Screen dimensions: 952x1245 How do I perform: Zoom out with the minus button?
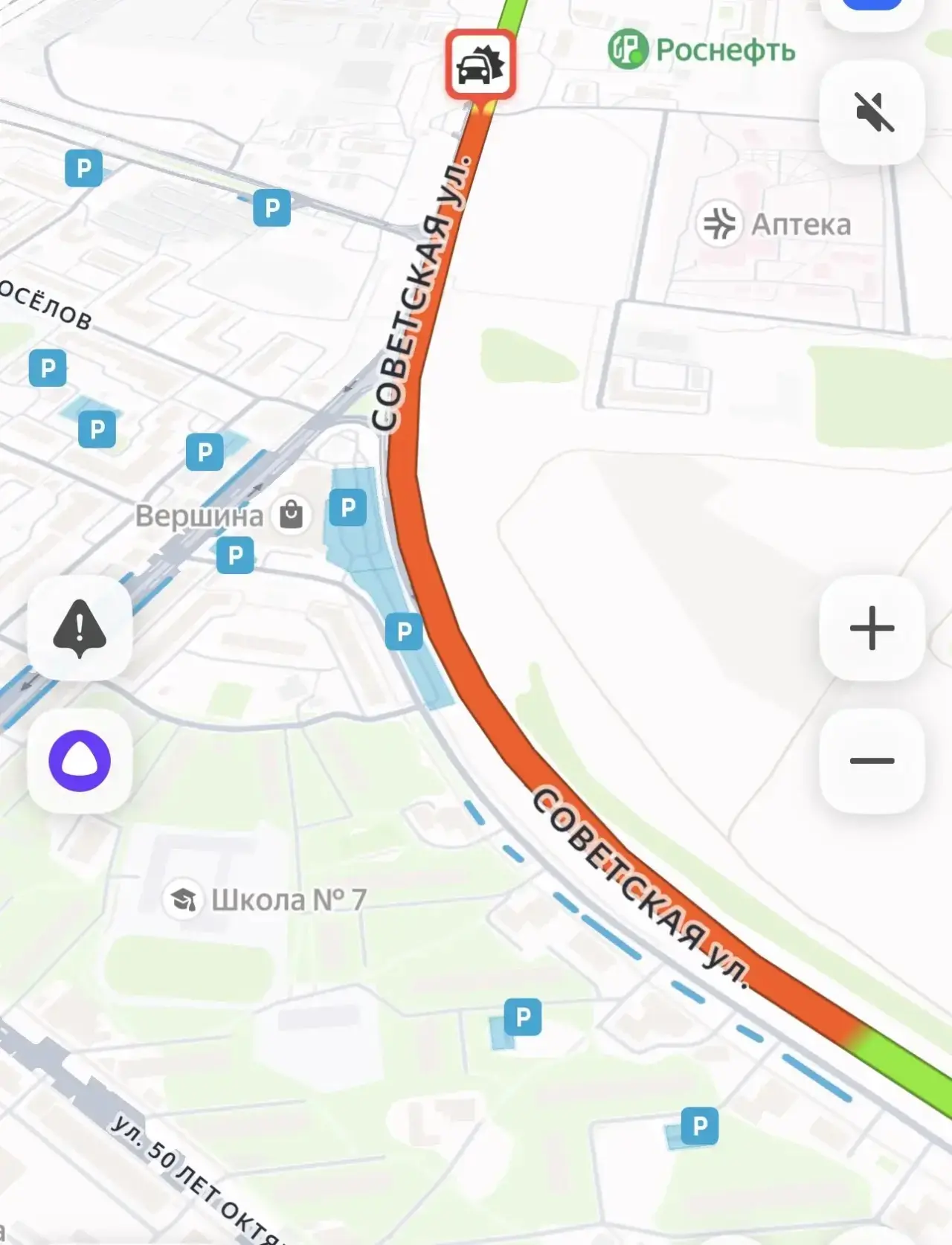coord(872,760)
